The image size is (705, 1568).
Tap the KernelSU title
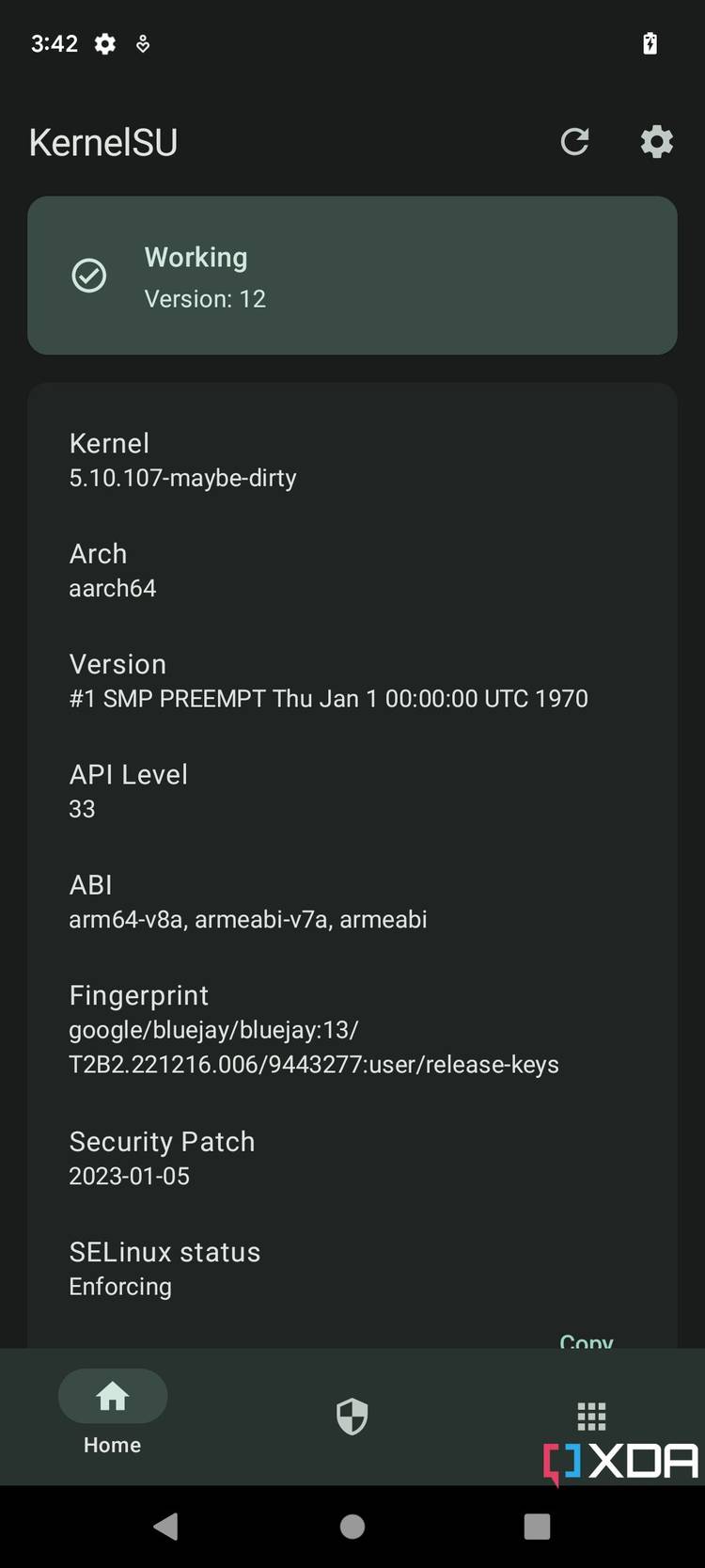coord(102,142)
